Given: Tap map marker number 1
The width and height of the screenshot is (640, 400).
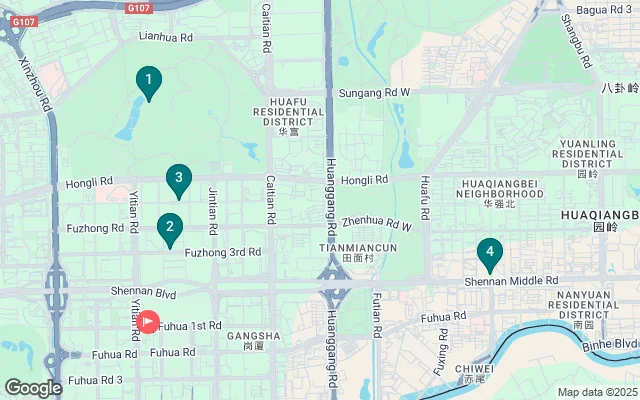Looking at the screenshot, I should [148, 81].
